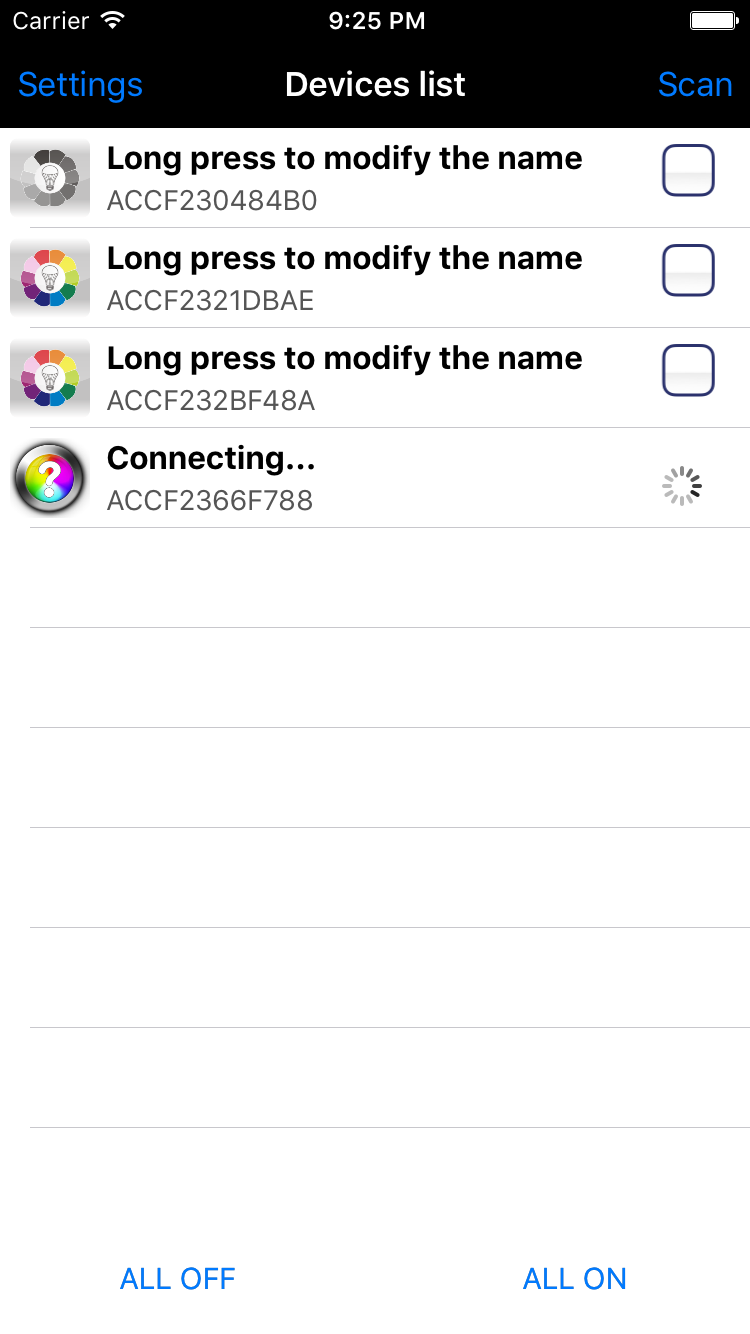The height and width of the screenshot is (1334, 750).
Task: Check the selection box for ACCF232BF48A
Action: tap(688, 370)
